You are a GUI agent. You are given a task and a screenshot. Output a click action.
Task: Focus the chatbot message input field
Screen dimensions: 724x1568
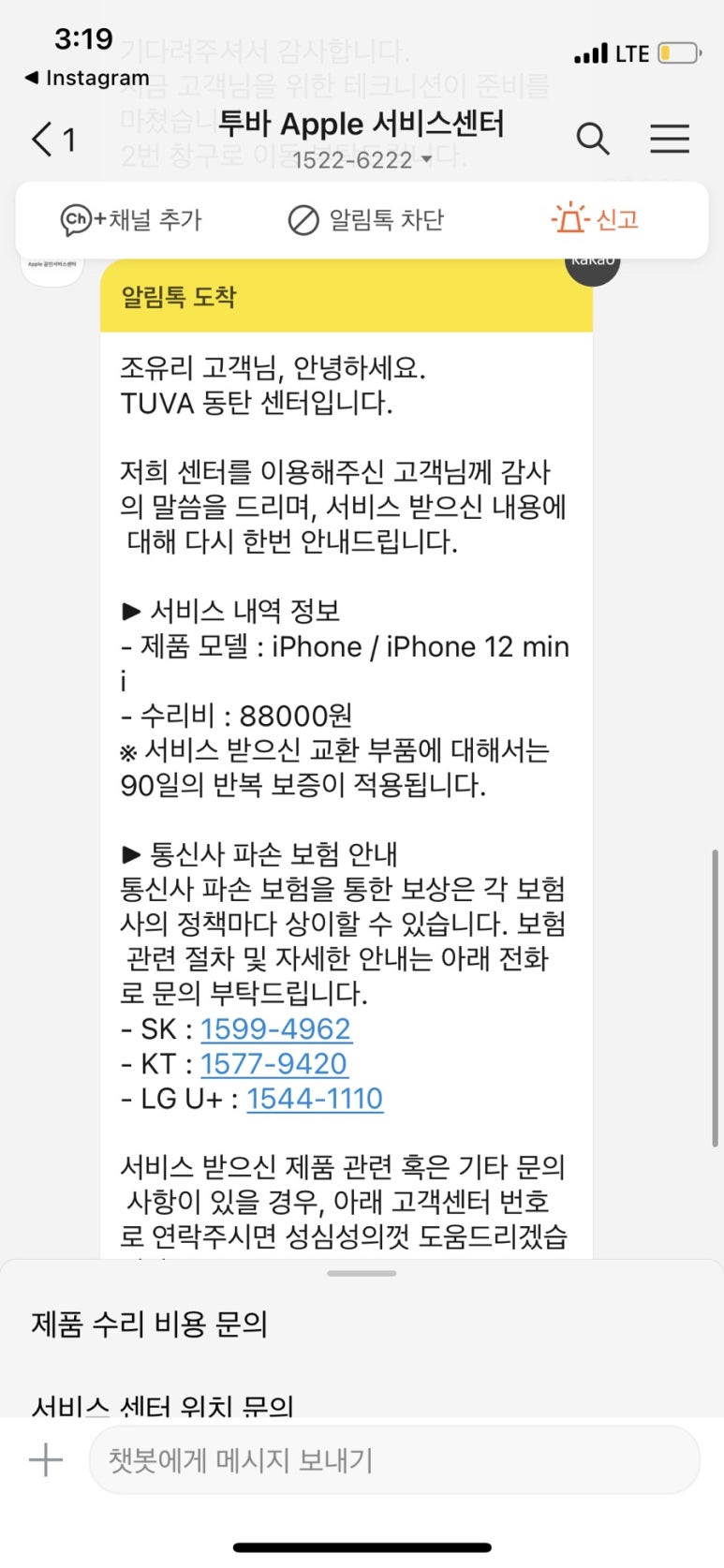click(394, 1459)
